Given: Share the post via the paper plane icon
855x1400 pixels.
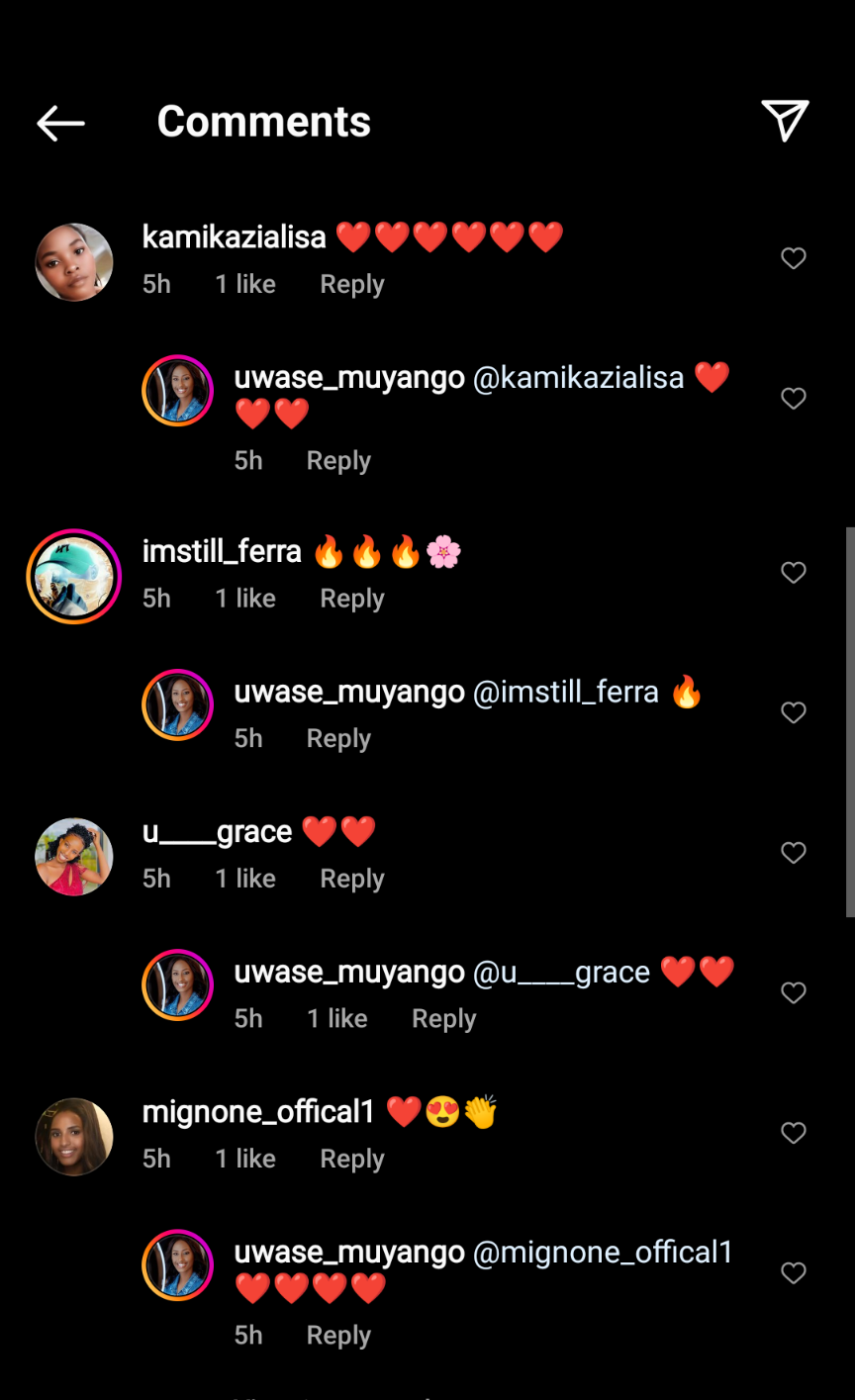Looking at the screenshot, I should pos(785,121).
